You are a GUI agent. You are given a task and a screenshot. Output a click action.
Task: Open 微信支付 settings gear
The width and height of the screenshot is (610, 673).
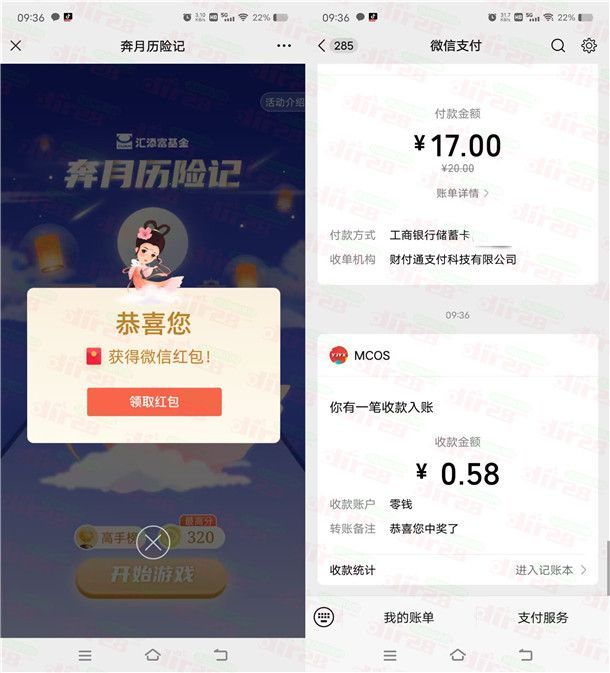[x=589, y=46]
